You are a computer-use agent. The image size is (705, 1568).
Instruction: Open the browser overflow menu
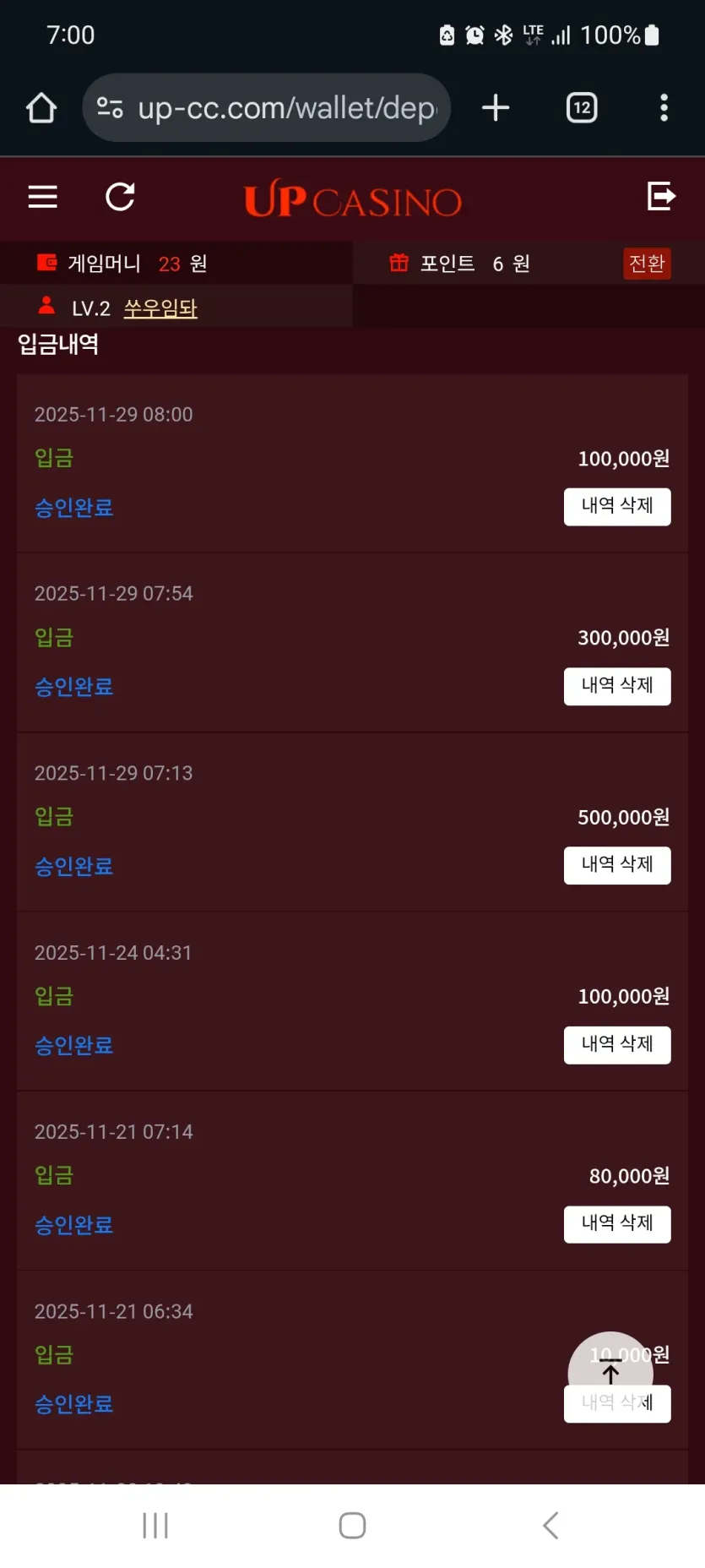tap(664, 107)
